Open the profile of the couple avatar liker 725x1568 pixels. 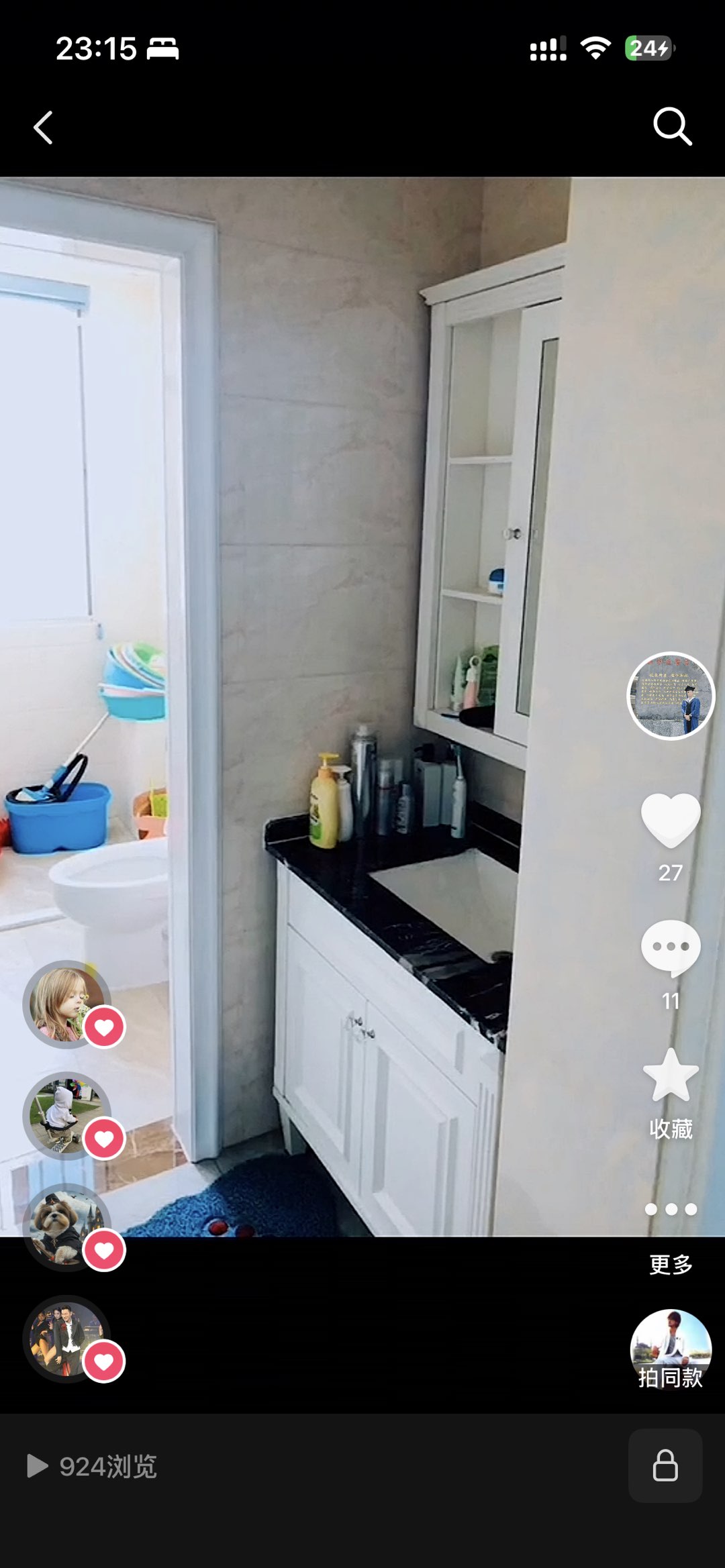pos(66,1339)
